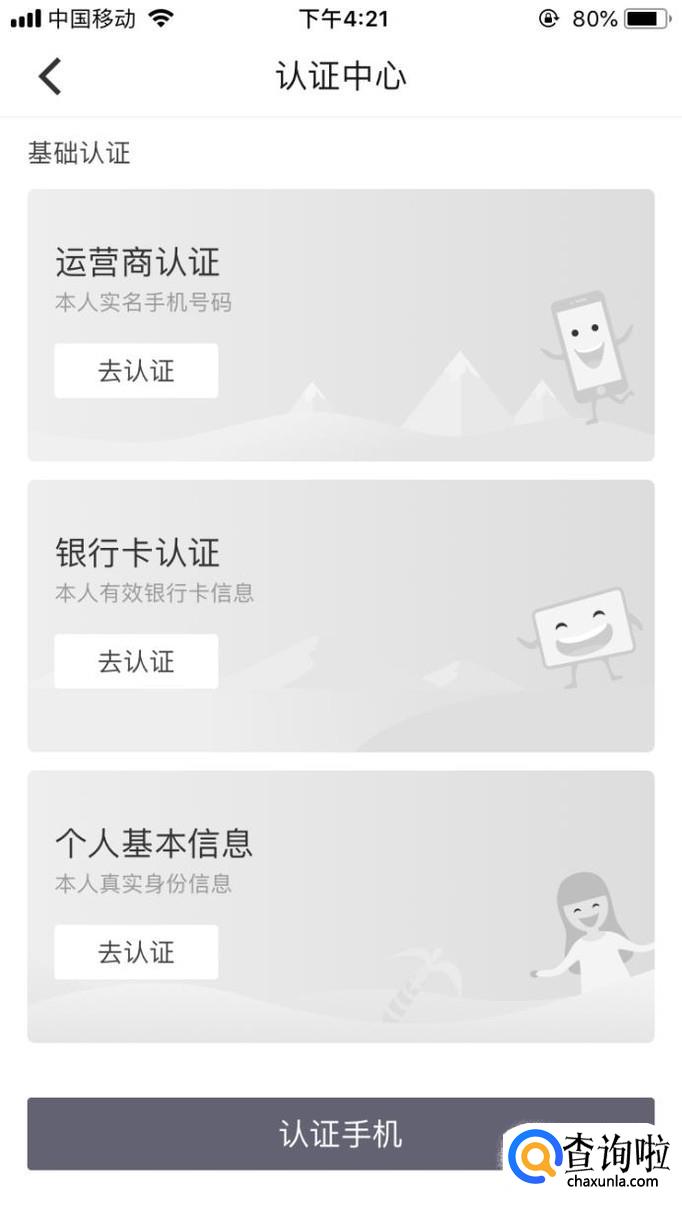Go back from 认证中心
The image size is (682, 1212).
coord(50,77)
